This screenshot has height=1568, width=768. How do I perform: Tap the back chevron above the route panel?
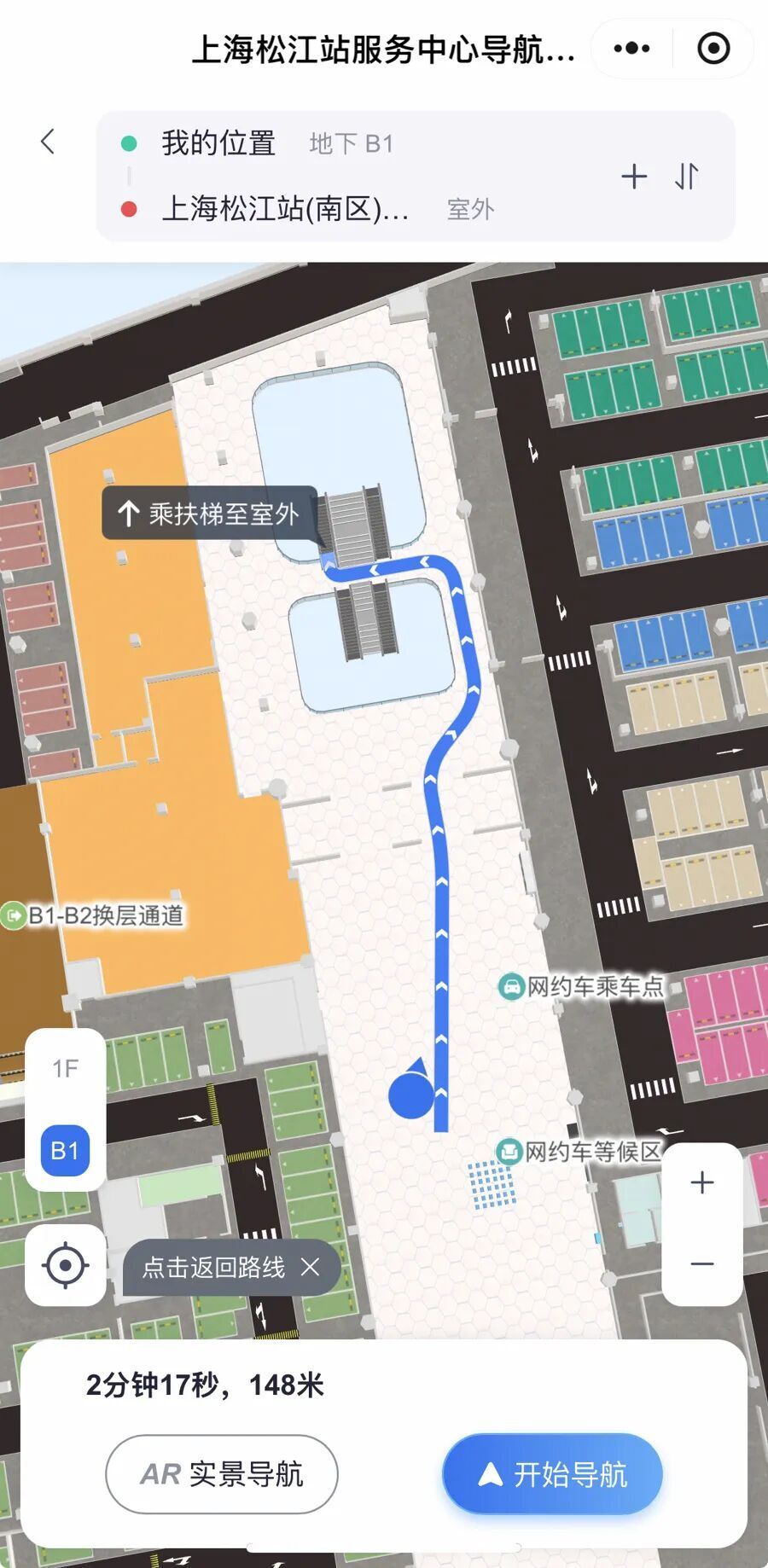click(49, 142)
